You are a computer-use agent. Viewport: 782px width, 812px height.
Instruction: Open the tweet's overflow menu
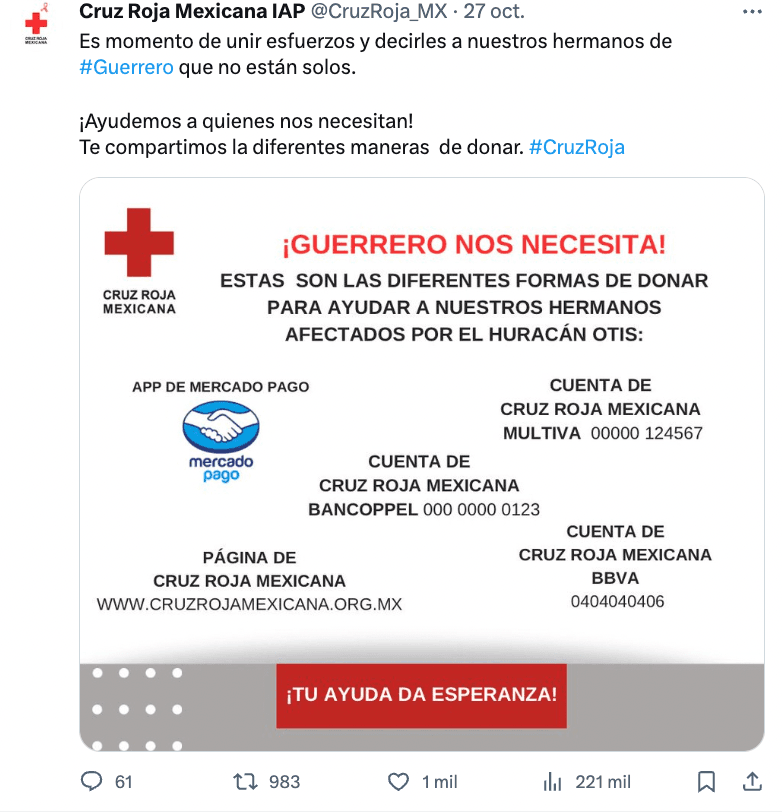click(x=752, y=13)
